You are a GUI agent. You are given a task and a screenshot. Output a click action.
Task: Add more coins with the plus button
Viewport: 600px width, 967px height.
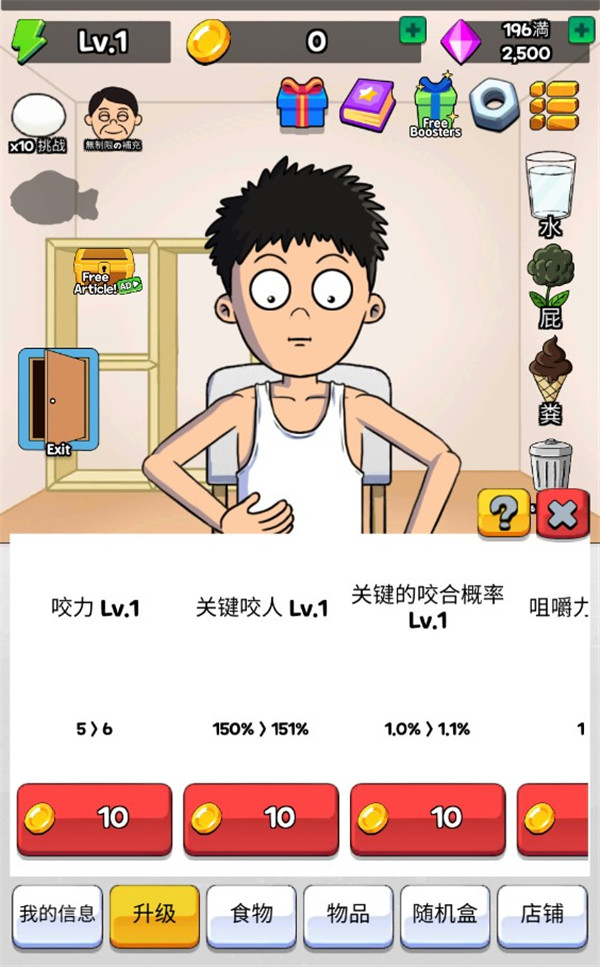tap(413, 30)
